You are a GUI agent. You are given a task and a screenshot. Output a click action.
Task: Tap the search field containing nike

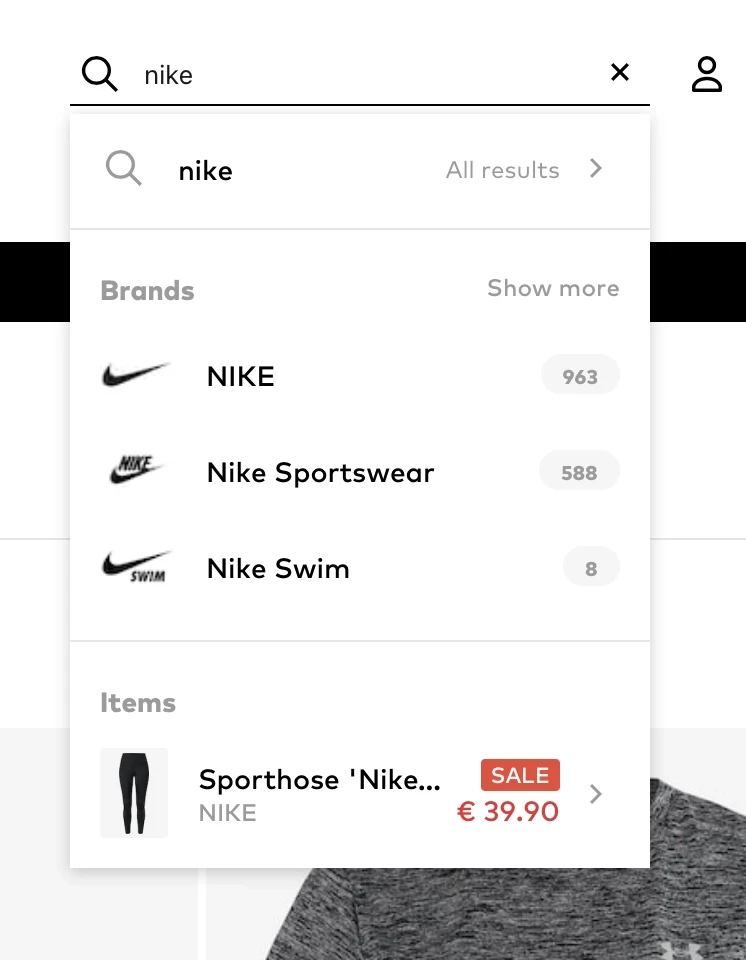pos(360,75)
